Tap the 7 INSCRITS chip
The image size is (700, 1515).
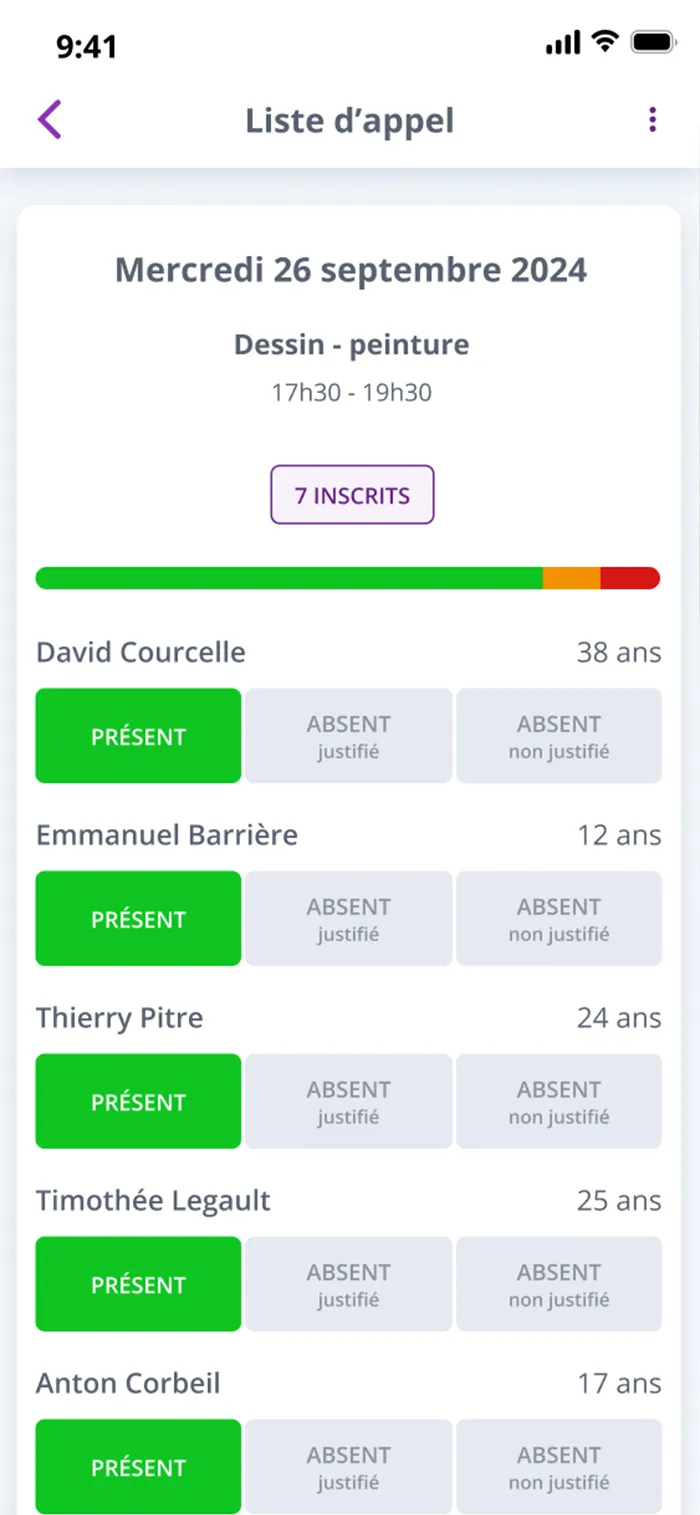[x=352, y=495]
